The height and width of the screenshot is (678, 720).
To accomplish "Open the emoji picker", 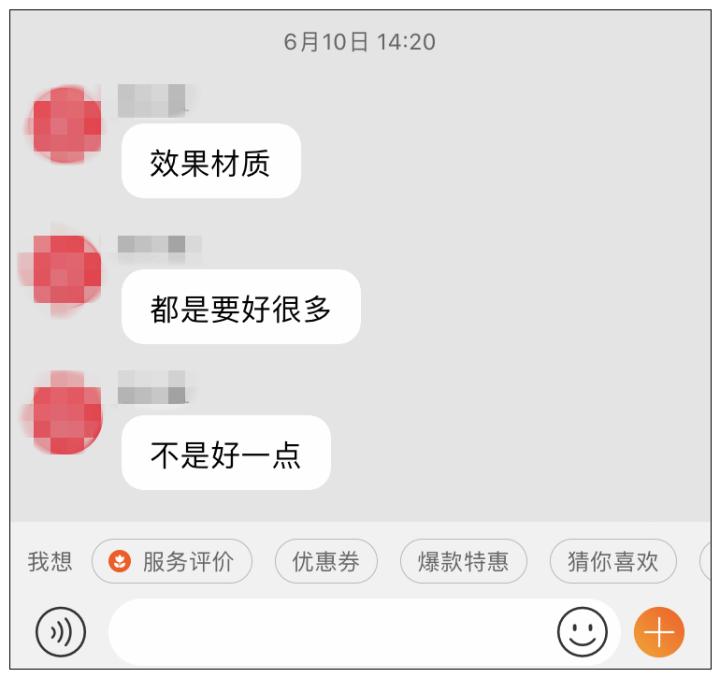I will point(582,632).
